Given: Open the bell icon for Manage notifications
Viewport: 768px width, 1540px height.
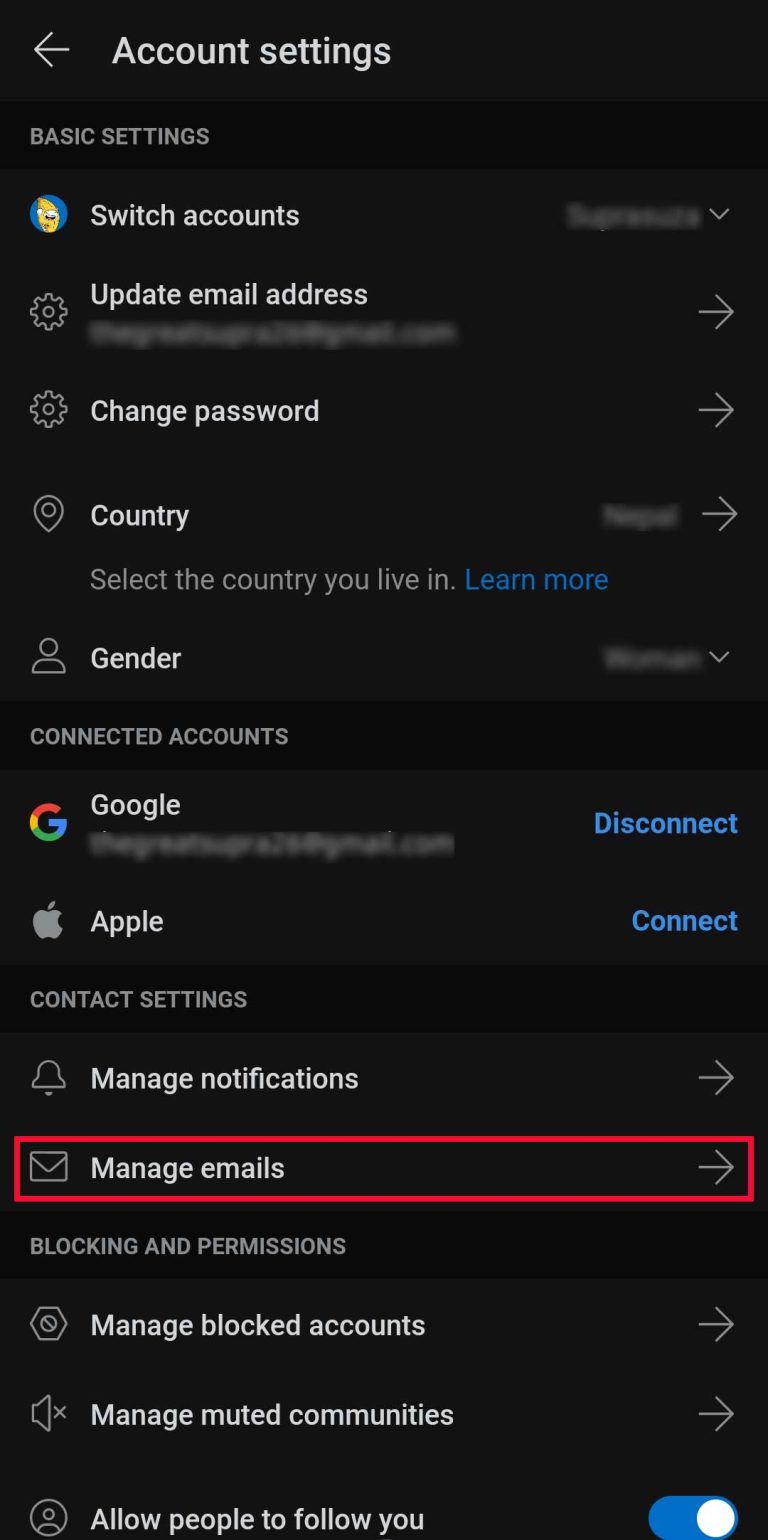Looking at the screenshot, I should point(48,1077).
